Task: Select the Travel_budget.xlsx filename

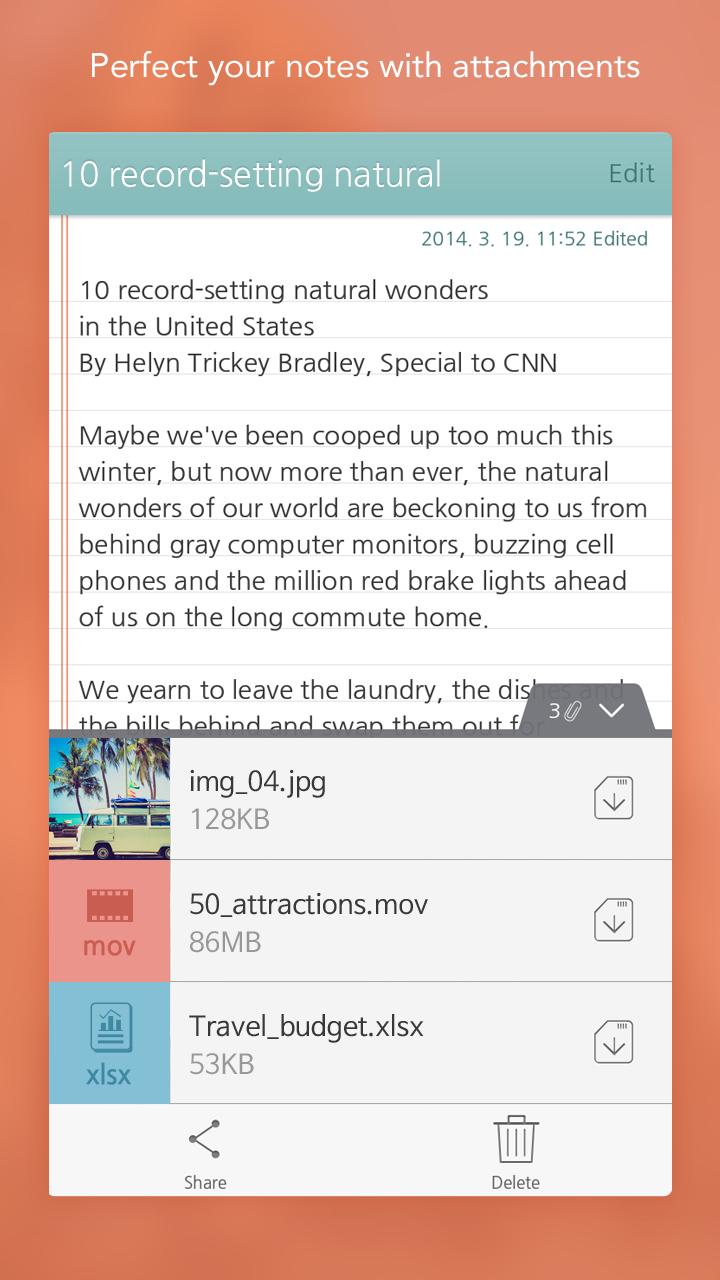Action: click(305, 1025)
